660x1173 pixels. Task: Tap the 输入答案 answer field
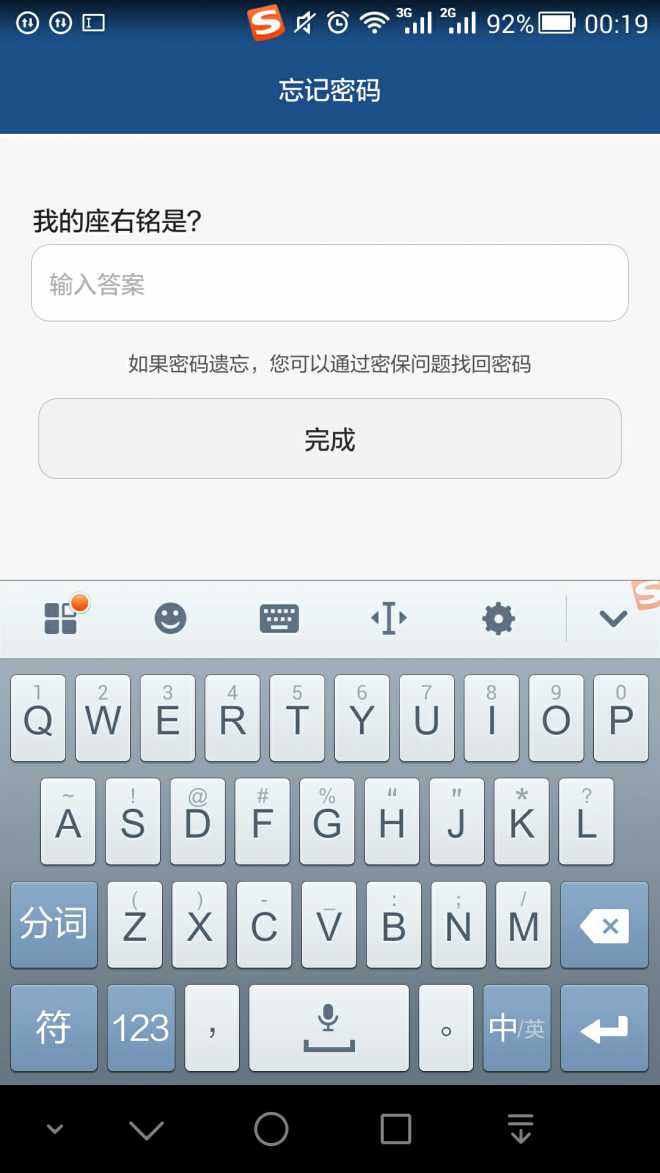[329, 284]
